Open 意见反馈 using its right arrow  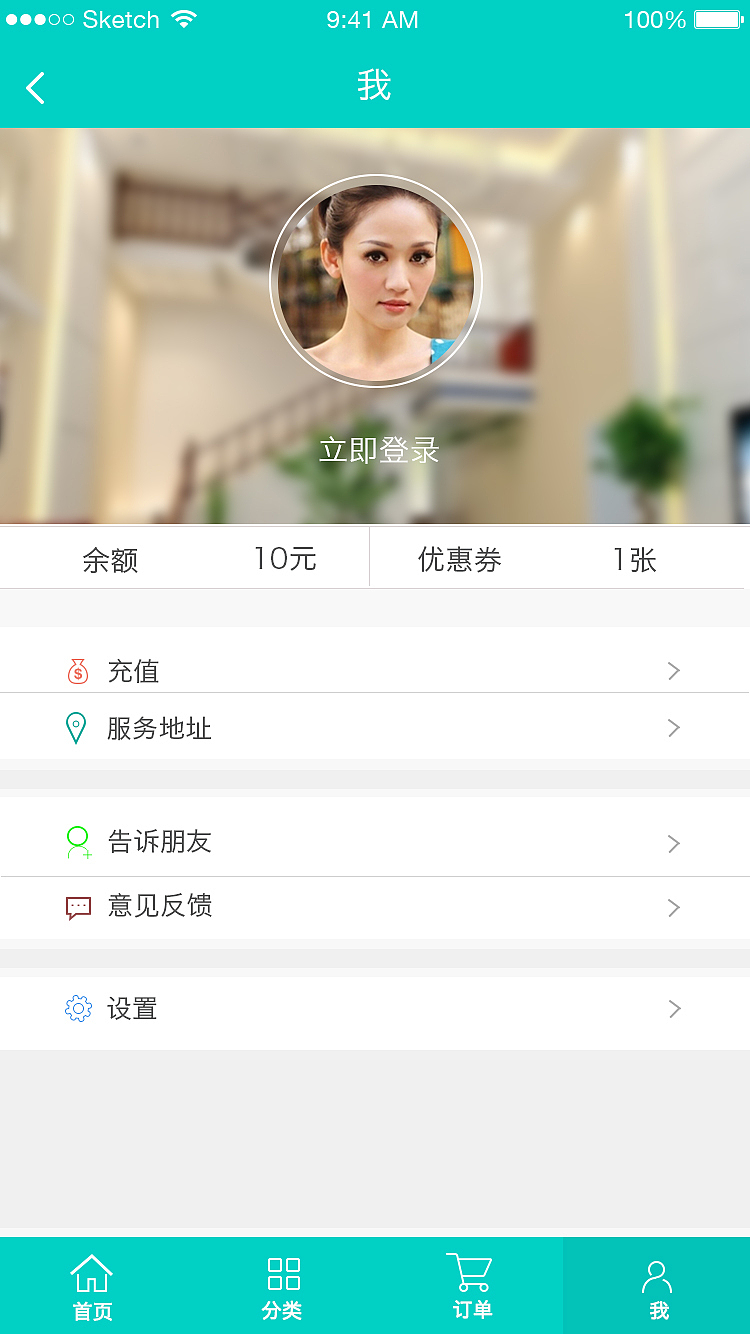(x=674, y=907)
